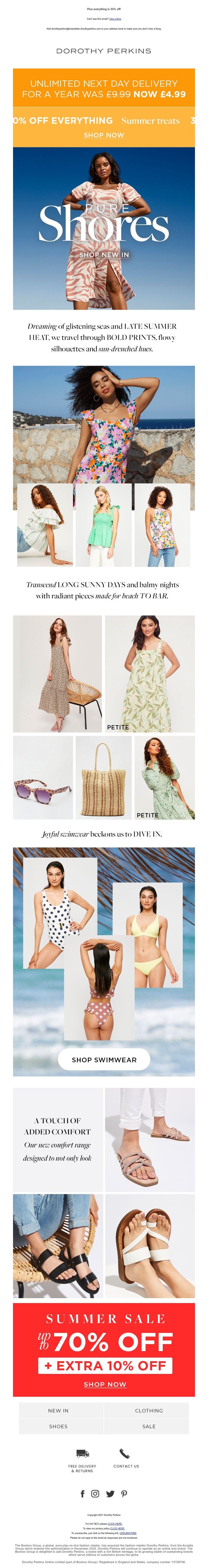Open the pink sunglasses product tile
The width and height of the screenshot is (208, 1568).
[43, 777]
